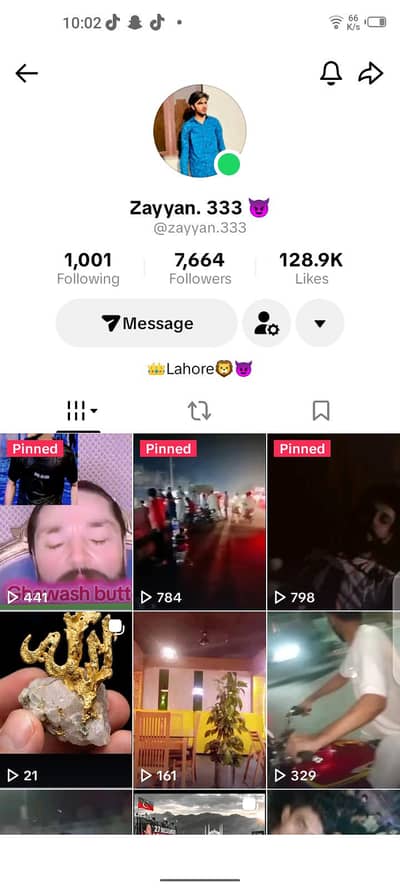
Task: Open the profile picture
Action: pos(200,131)
